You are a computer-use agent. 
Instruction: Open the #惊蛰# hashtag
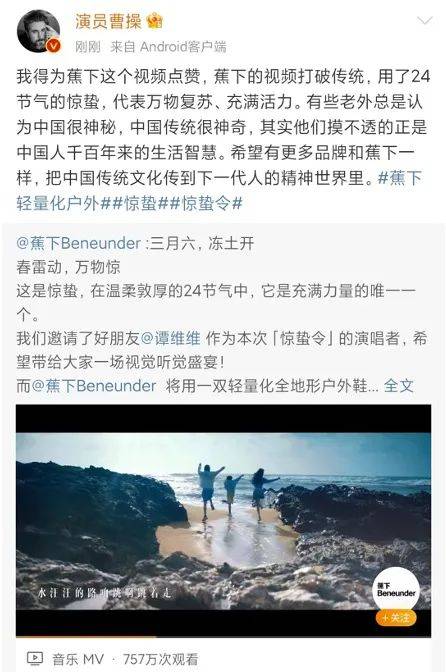(140, 203)
